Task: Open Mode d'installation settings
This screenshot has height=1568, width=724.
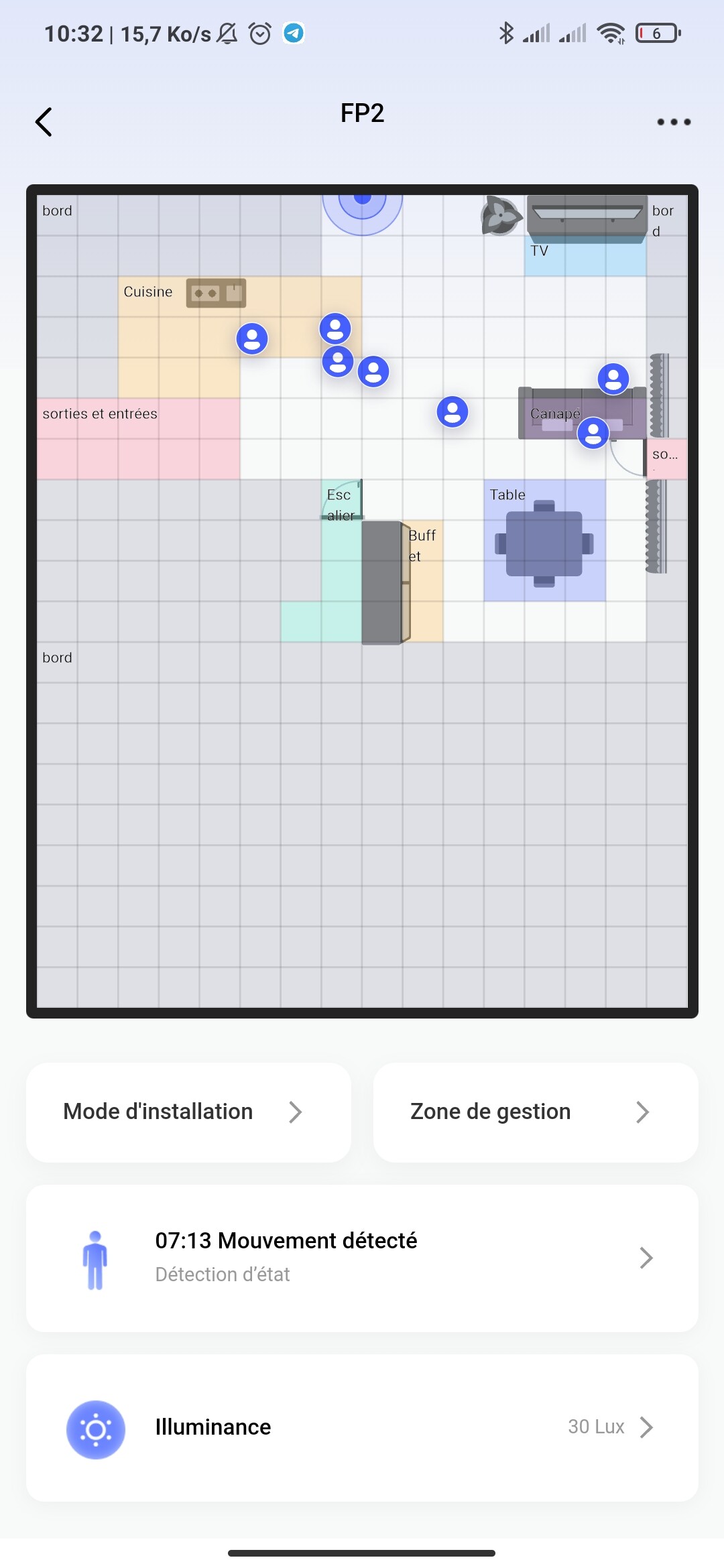Action: [x=188, y=1112]
